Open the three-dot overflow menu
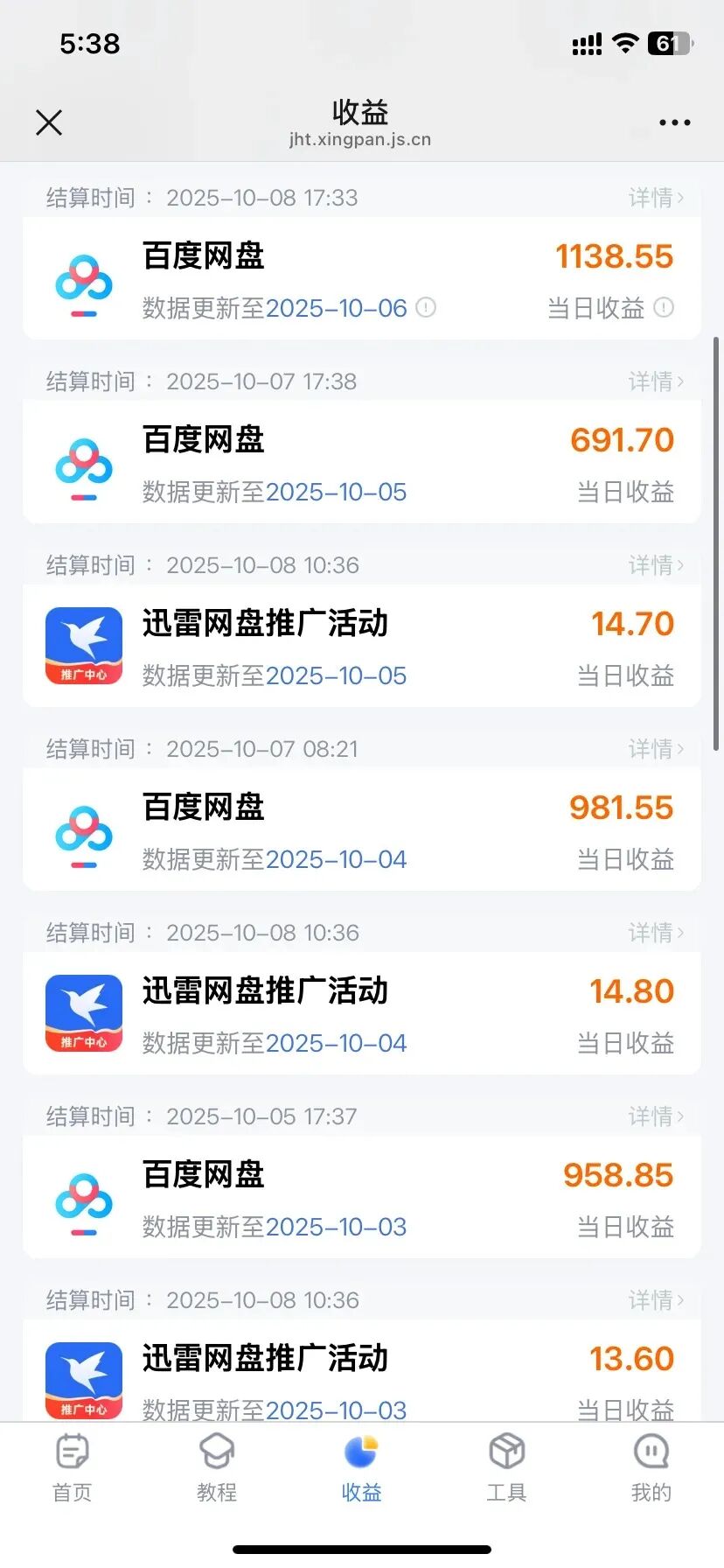The height and width of the screenshot is (1568, 724). (x=674, y=122)
